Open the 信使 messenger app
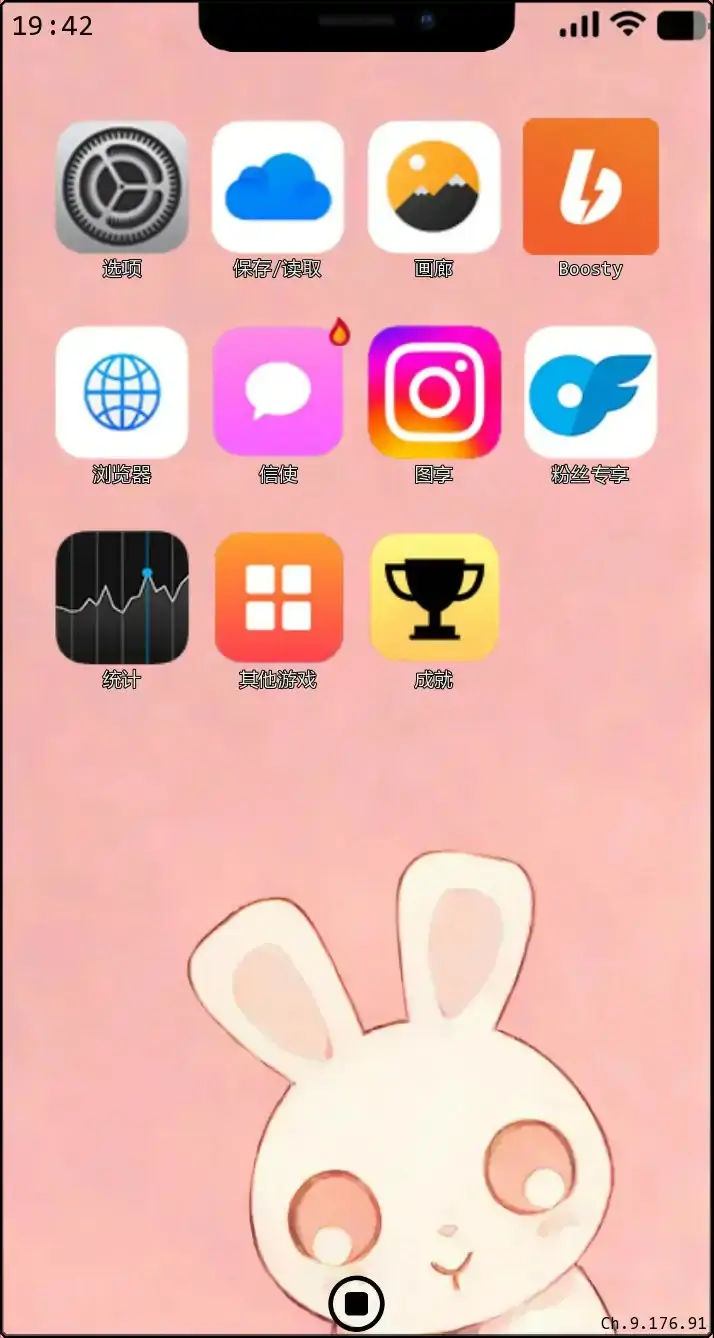 point(278,392)
